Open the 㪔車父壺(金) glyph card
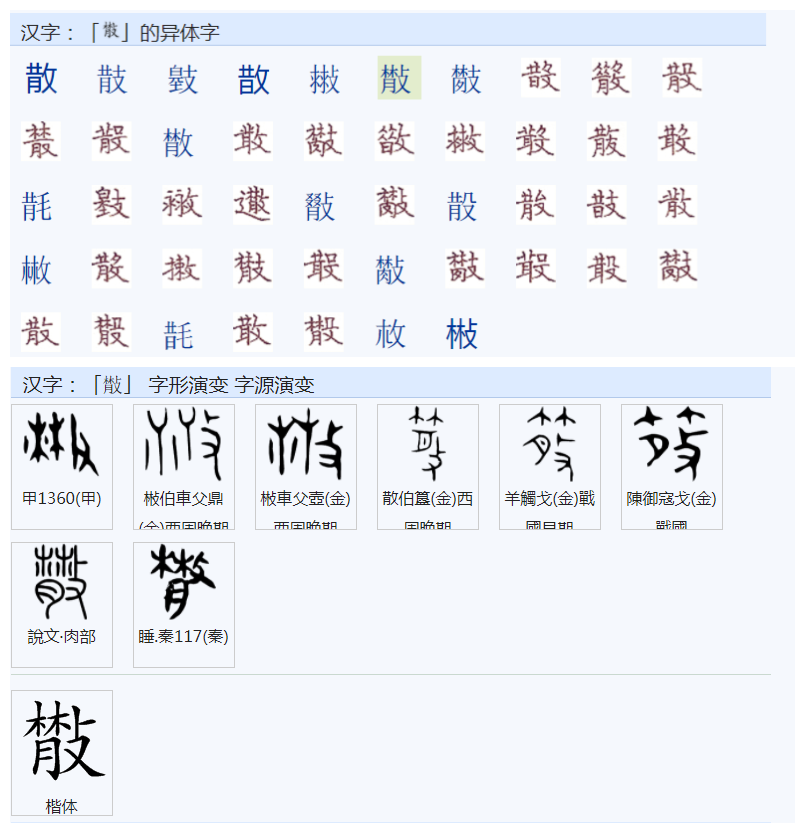 305,466
